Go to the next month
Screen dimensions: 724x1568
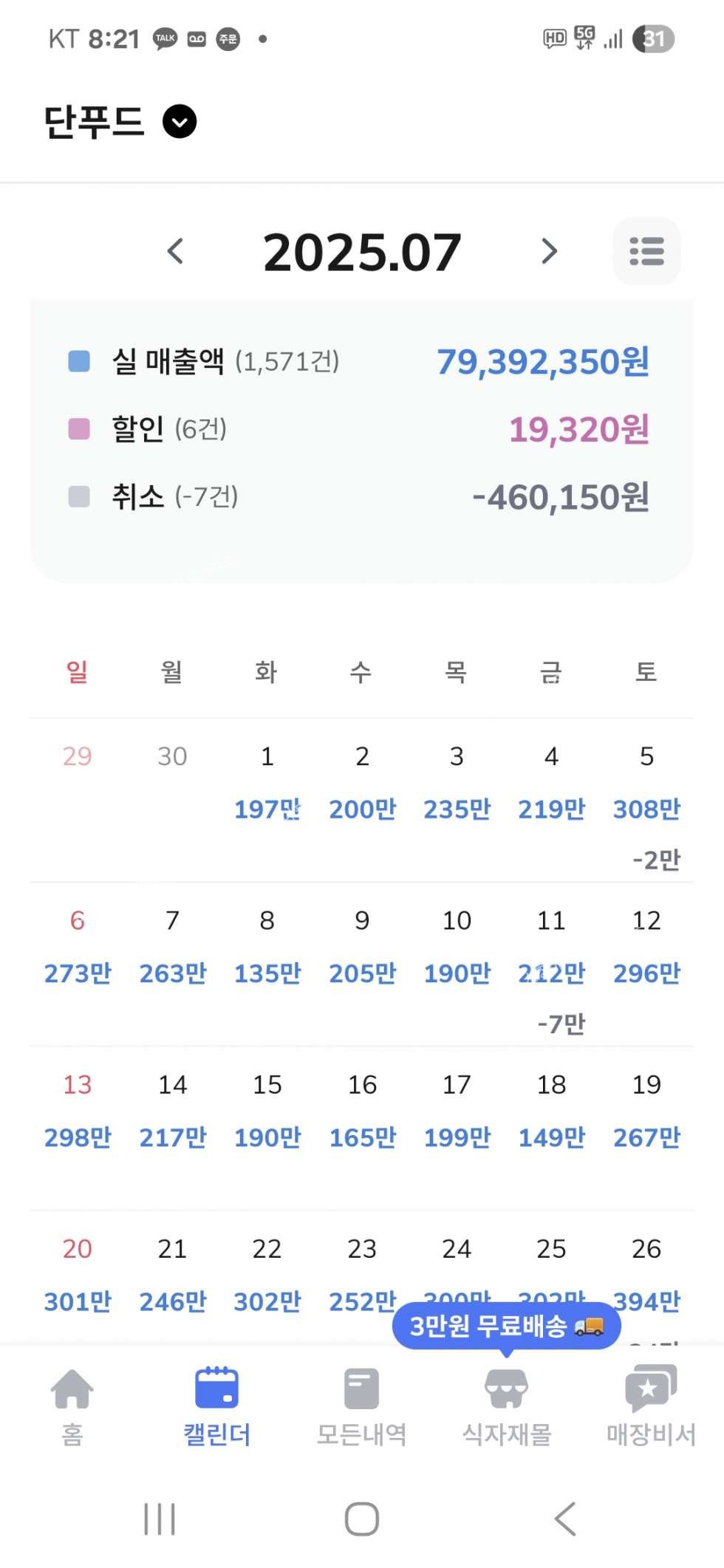549,252
